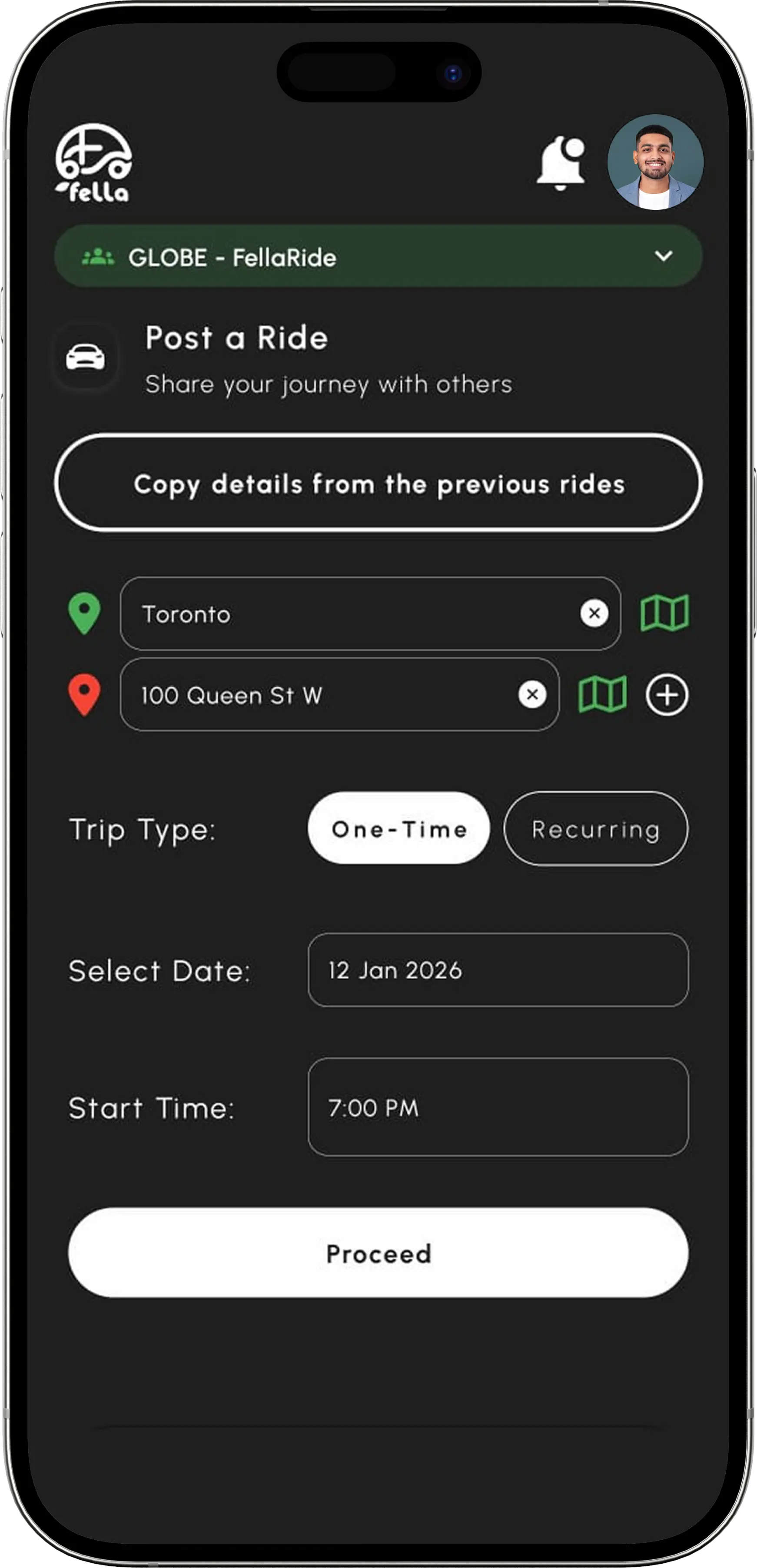Switch trip type to Recurring
The width and height of the screenshot is (757, 1568).
[595, 829]
